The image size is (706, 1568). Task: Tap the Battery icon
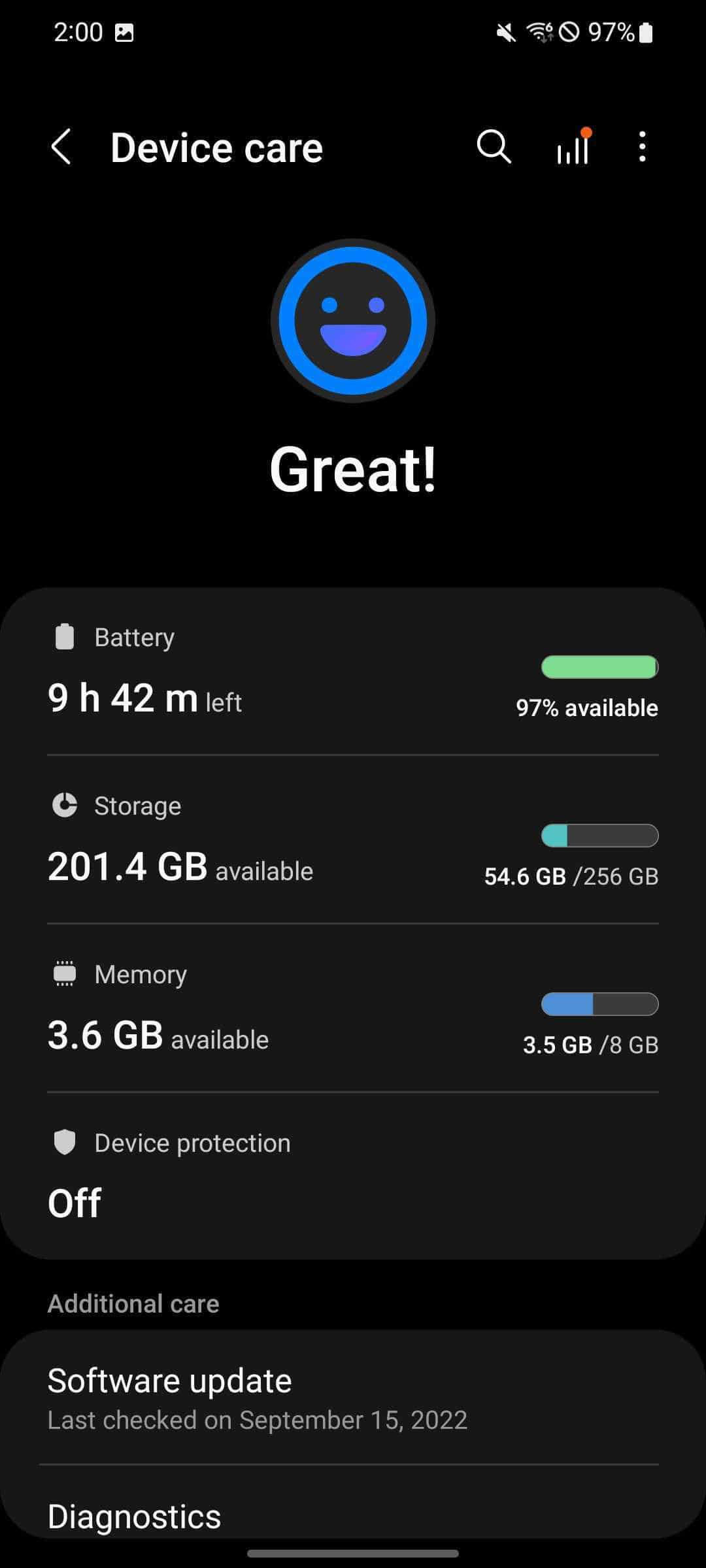[x=64, y=636]
